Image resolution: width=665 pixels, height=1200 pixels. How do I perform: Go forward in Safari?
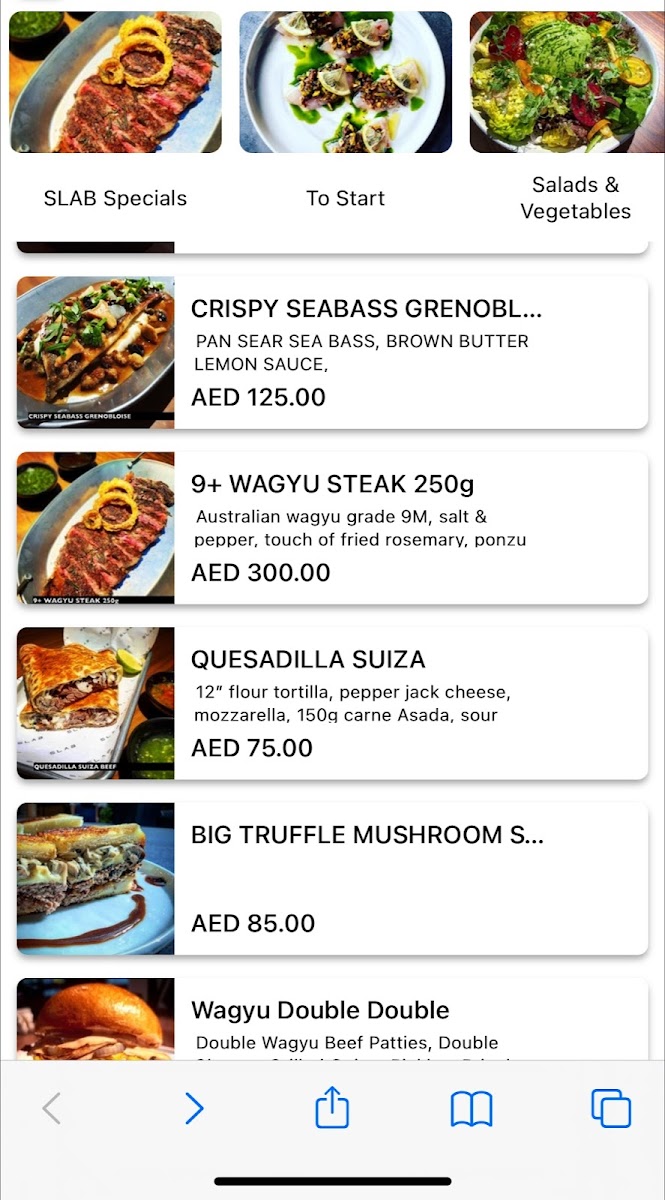coord(194,1108)
